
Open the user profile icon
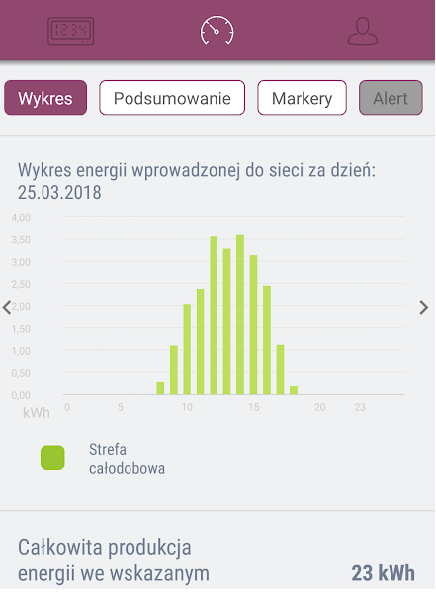(362, 31)
